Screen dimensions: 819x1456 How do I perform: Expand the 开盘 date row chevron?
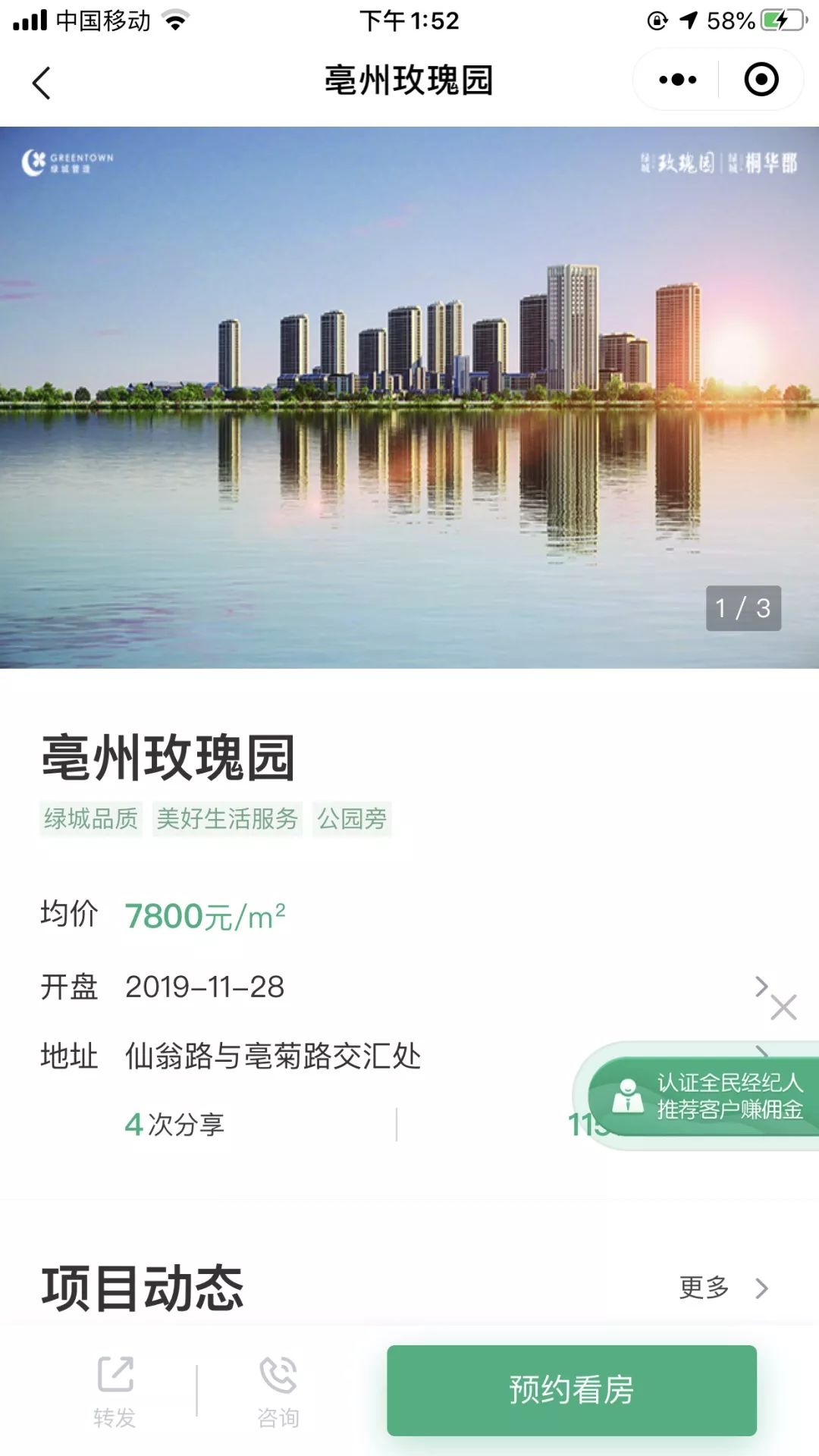[762, 987]
